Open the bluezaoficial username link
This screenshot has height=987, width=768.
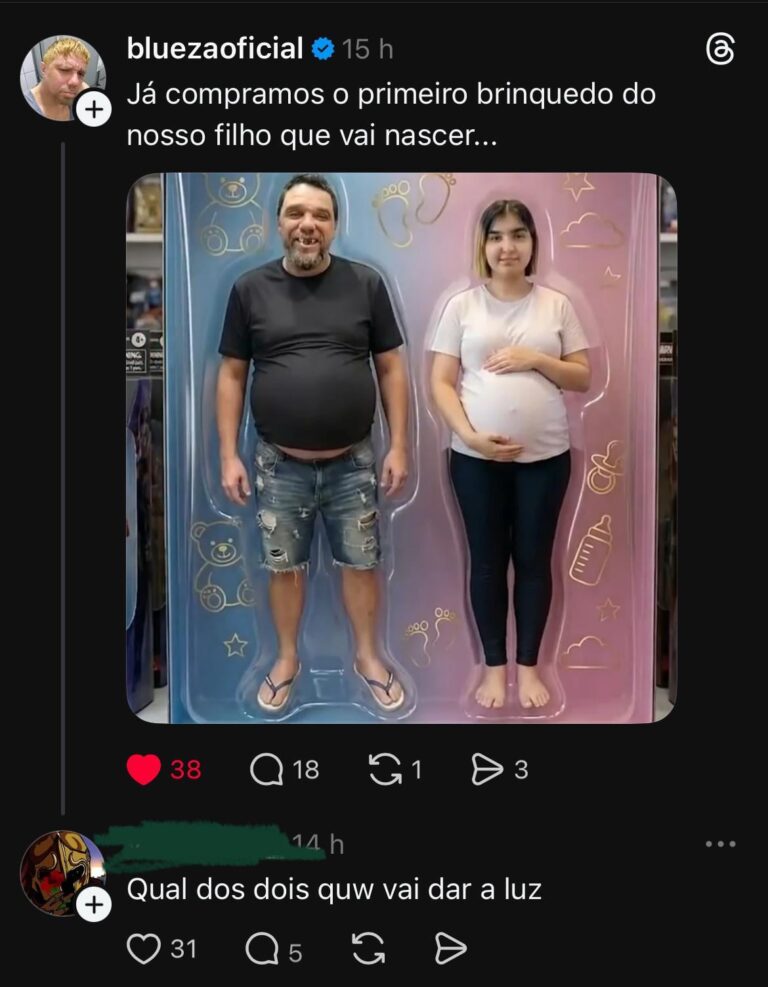pyautogui.click(x=215, y=48)
